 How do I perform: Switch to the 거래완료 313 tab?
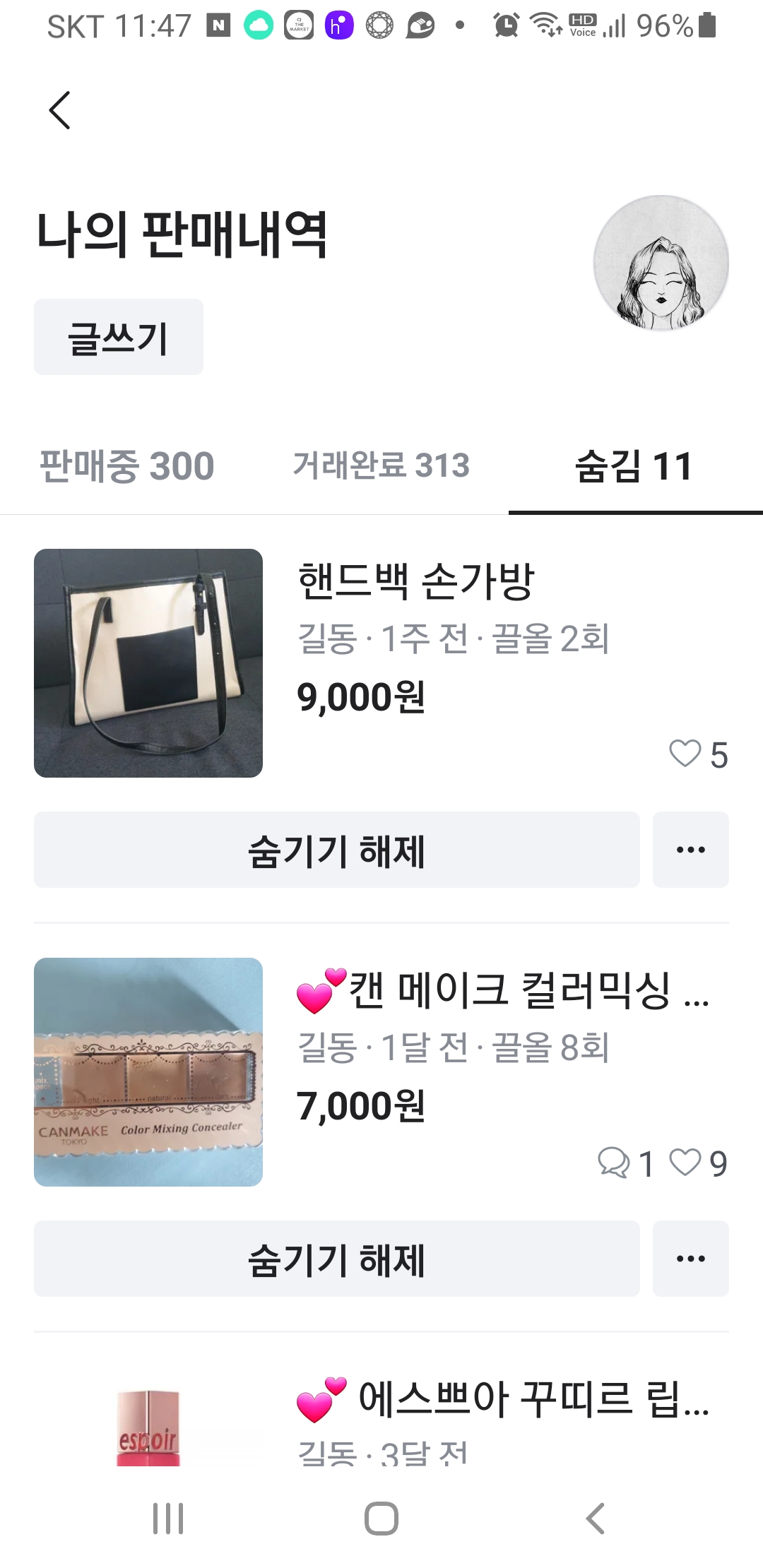tap(381, 466)
